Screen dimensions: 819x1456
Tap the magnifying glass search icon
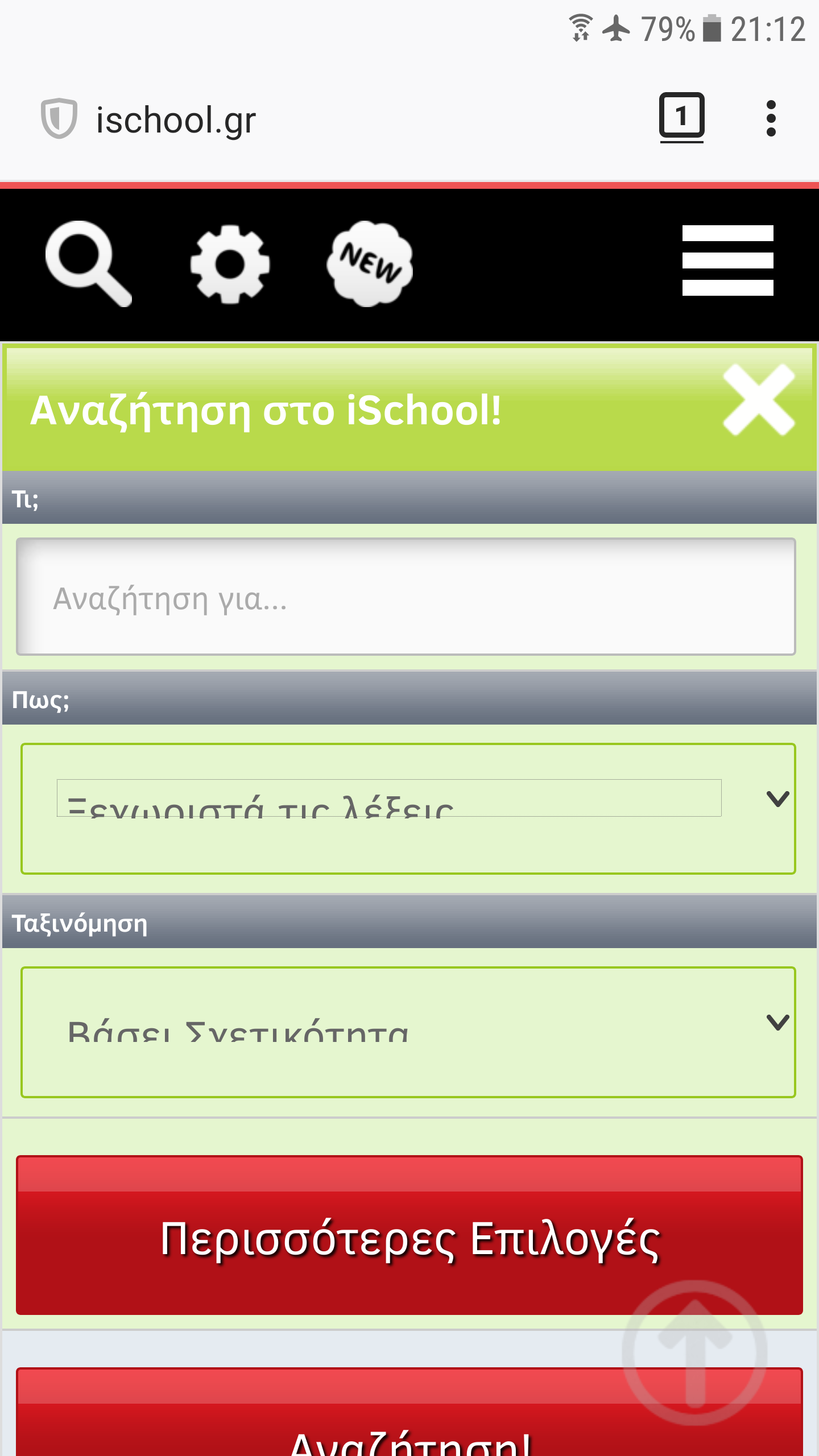88,263
